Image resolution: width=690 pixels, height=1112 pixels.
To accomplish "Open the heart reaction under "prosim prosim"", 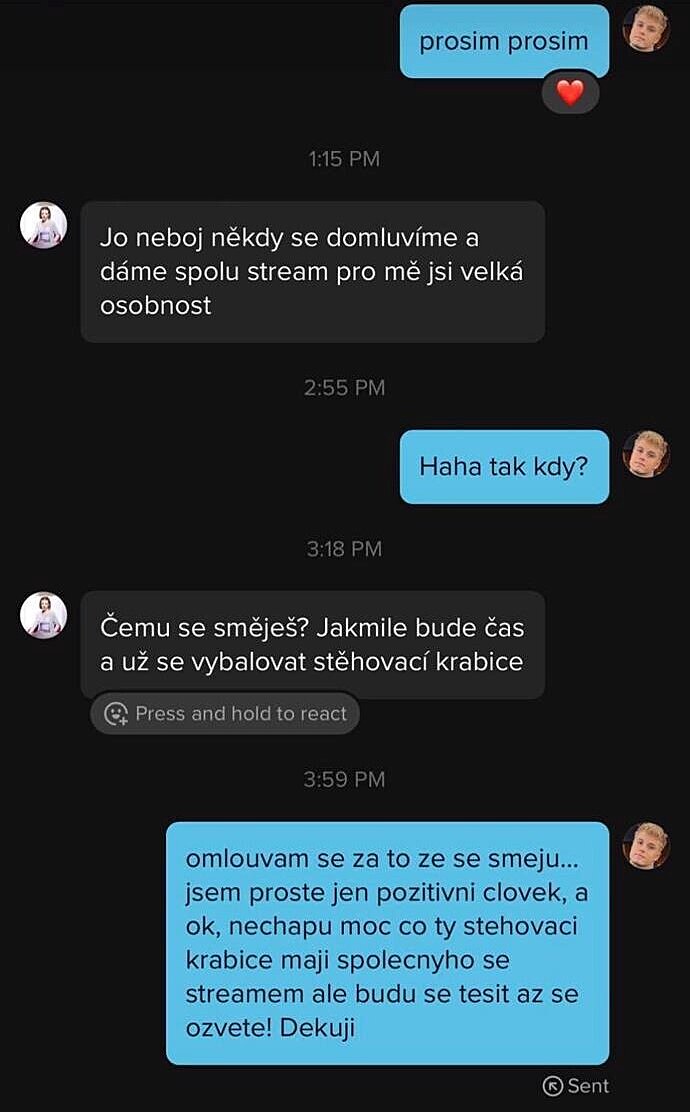I will [570, 93].
